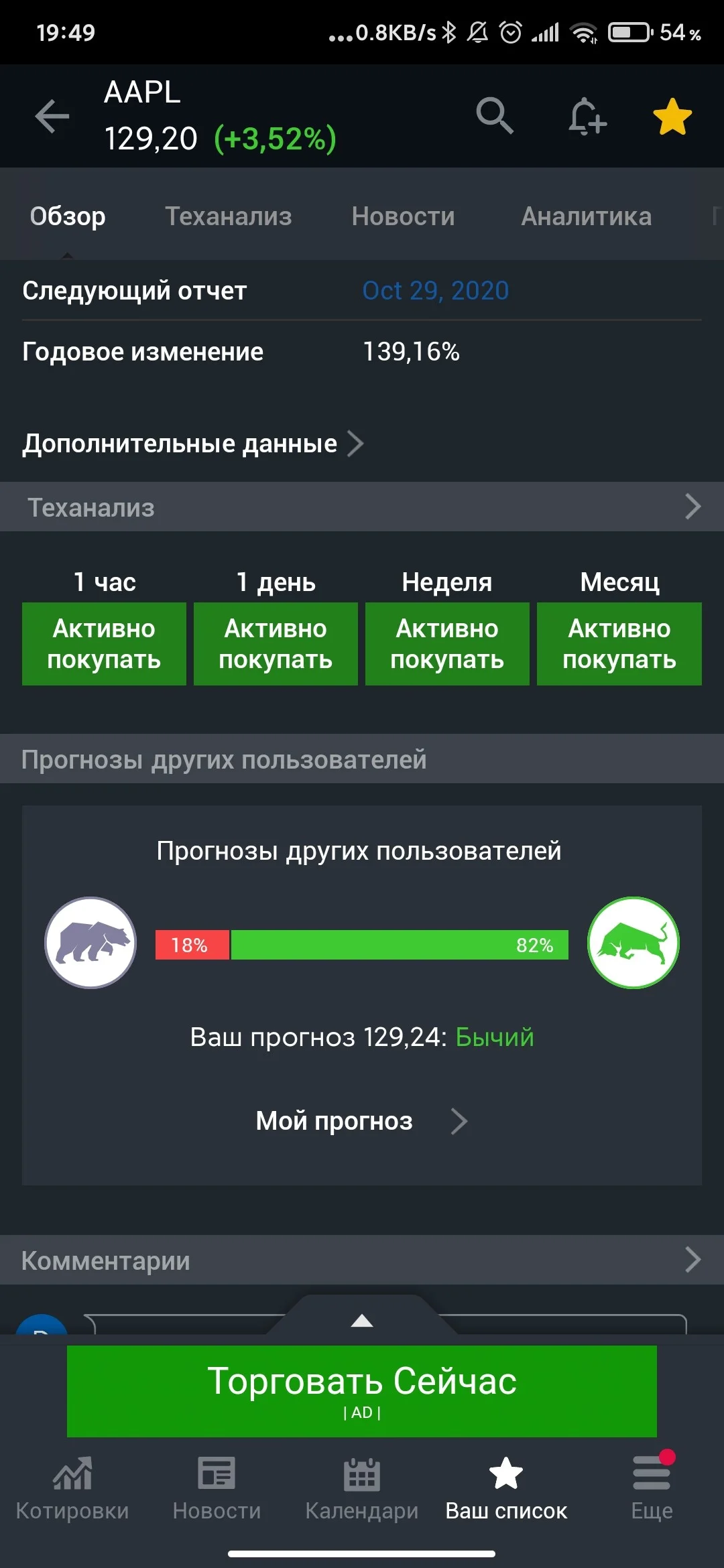This screenshot has height=1568, width=724.
Task: Switch to the Теханализ top tab
Action: (x=229, y=216)
